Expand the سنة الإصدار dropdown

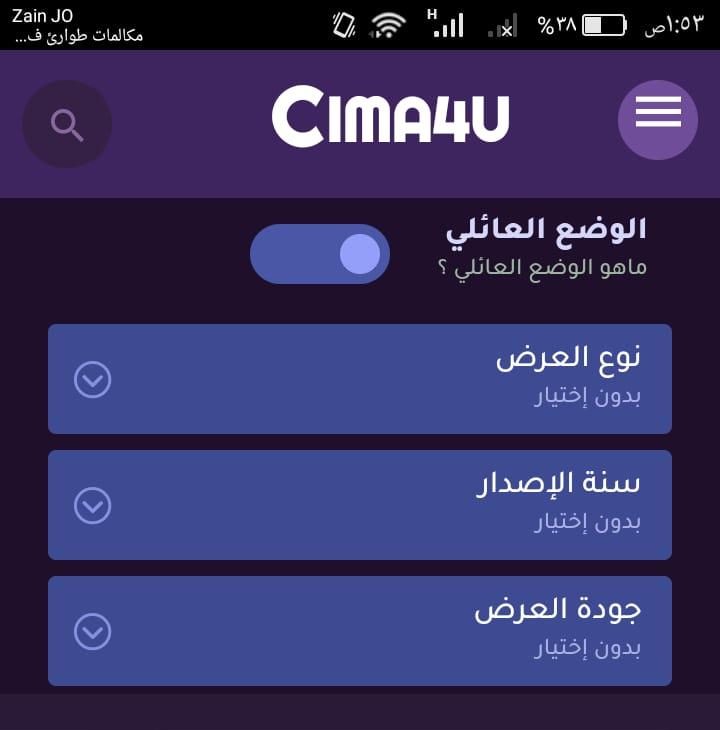click(360, 505)
